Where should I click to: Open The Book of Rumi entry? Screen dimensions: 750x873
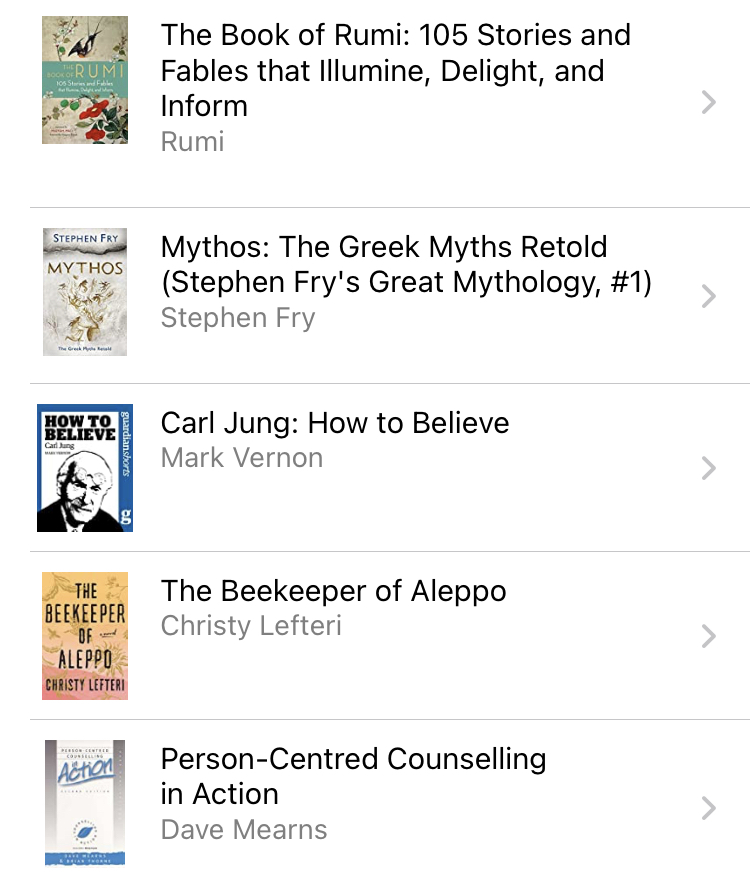(395, 71)
